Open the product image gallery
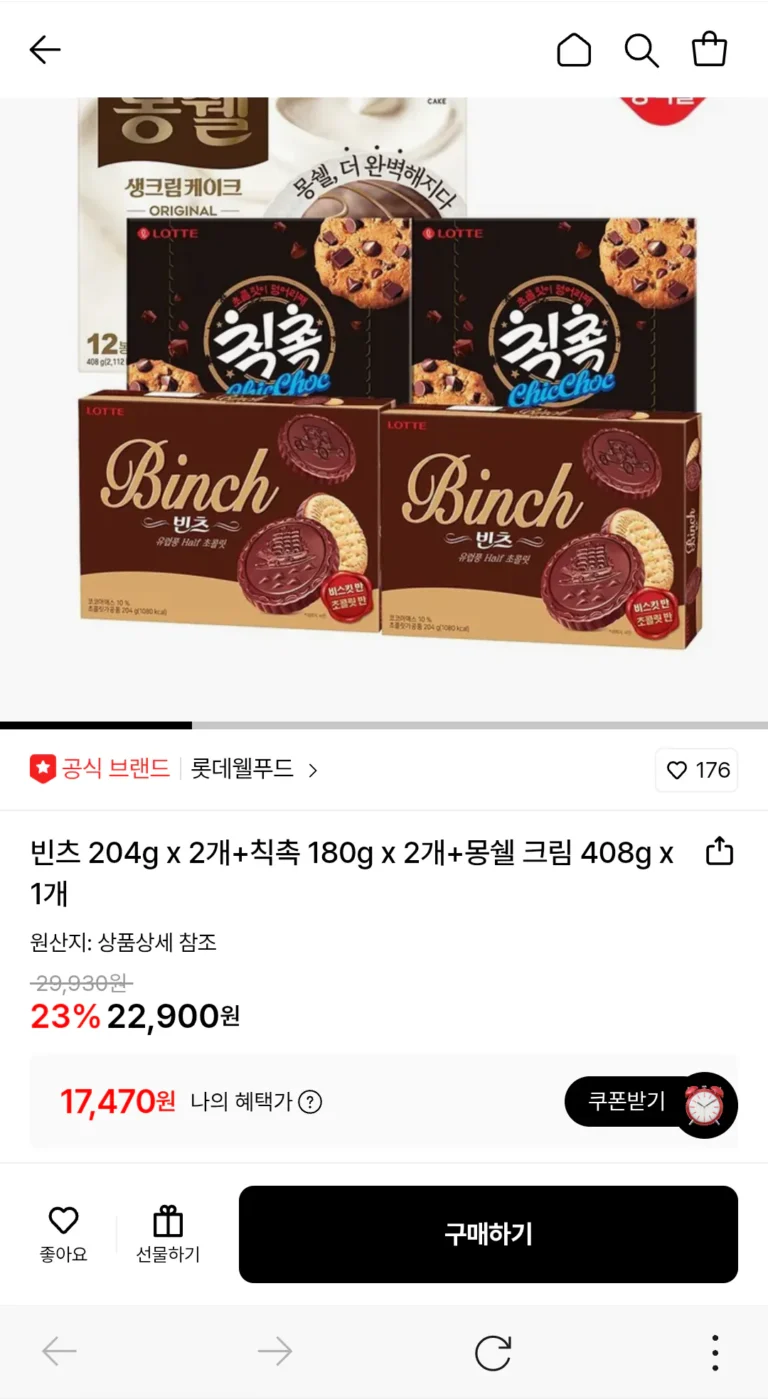 384,400
